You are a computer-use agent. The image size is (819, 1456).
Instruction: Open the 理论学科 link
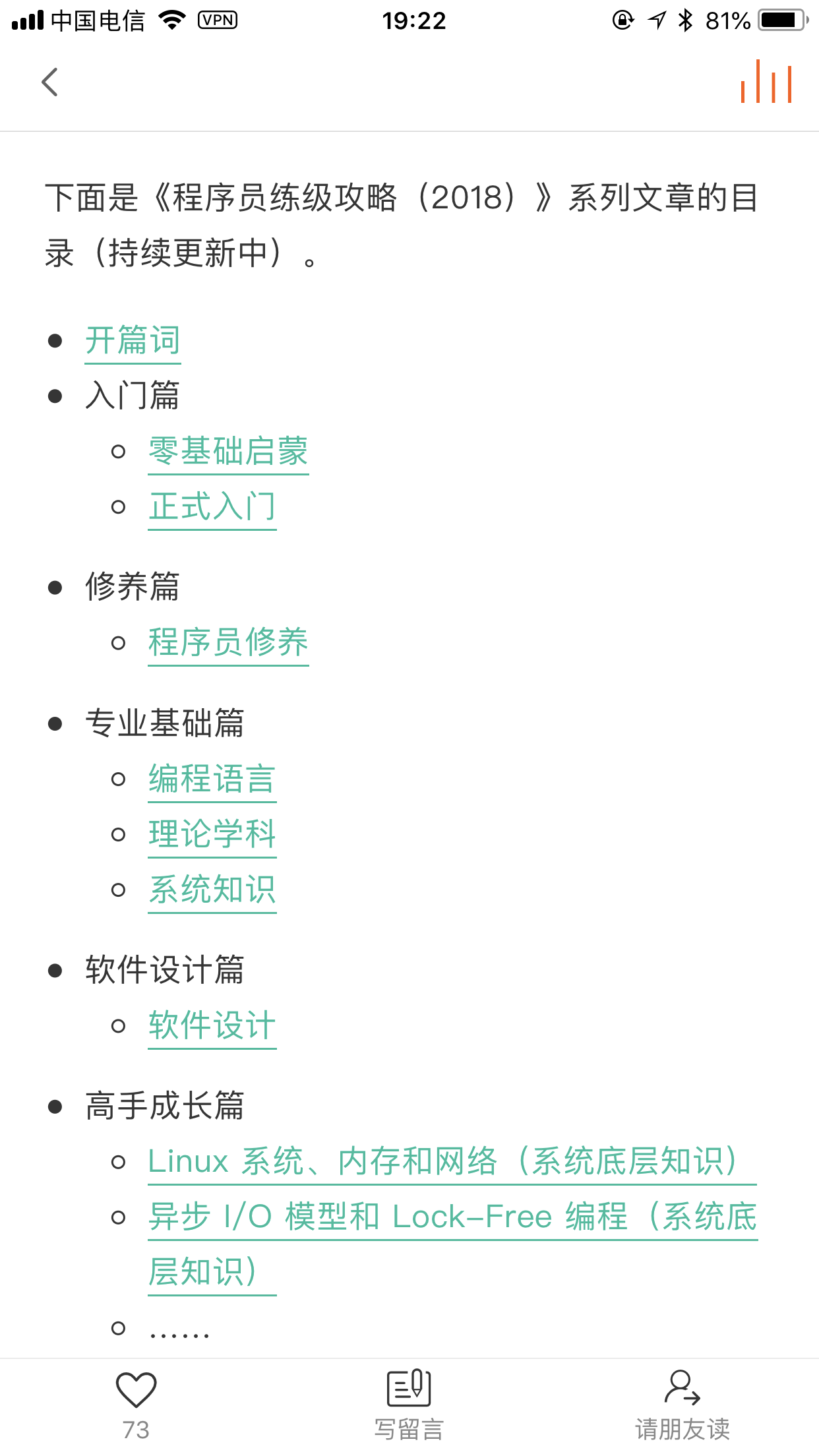point(212,835)
